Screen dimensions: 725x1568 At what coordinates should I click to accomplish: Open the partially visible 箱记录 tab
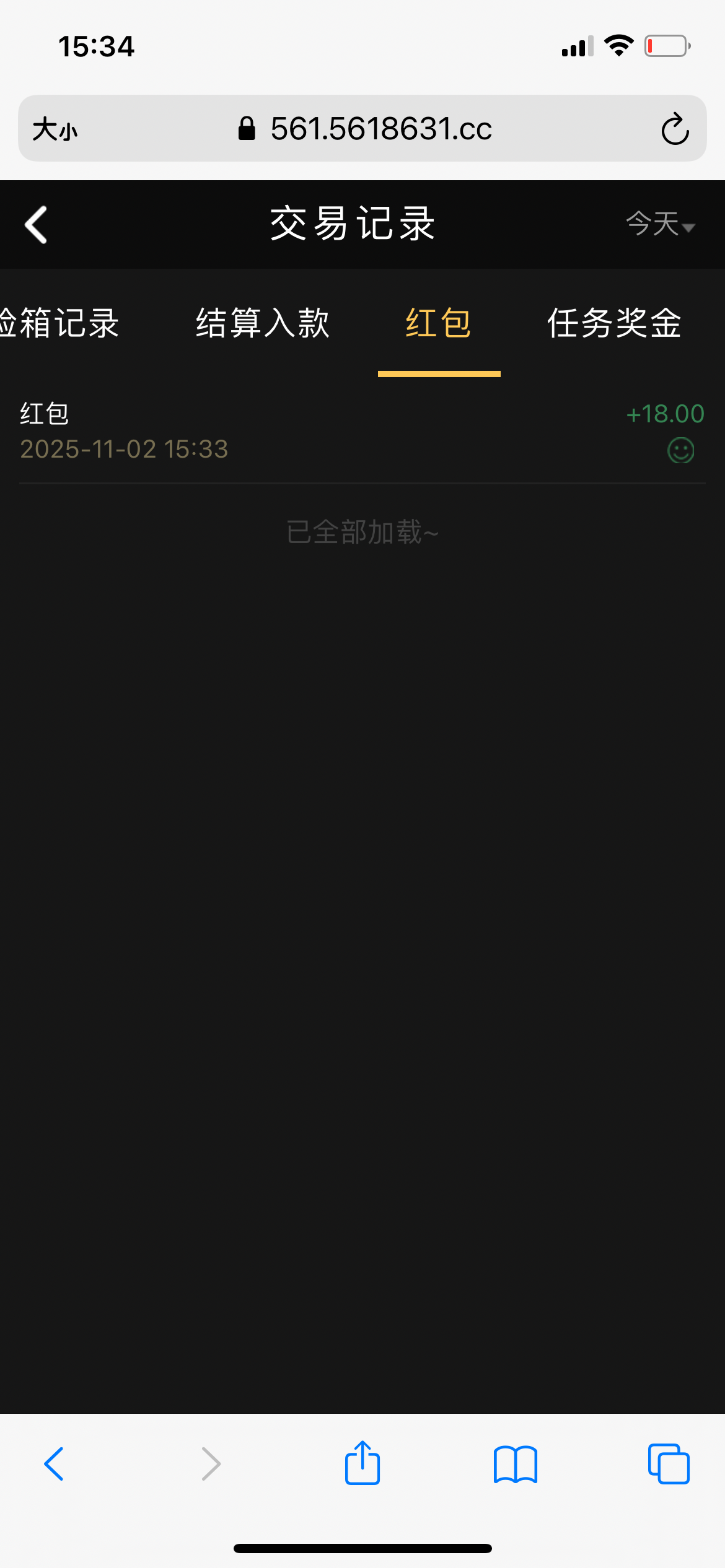(x=59, y=323)
